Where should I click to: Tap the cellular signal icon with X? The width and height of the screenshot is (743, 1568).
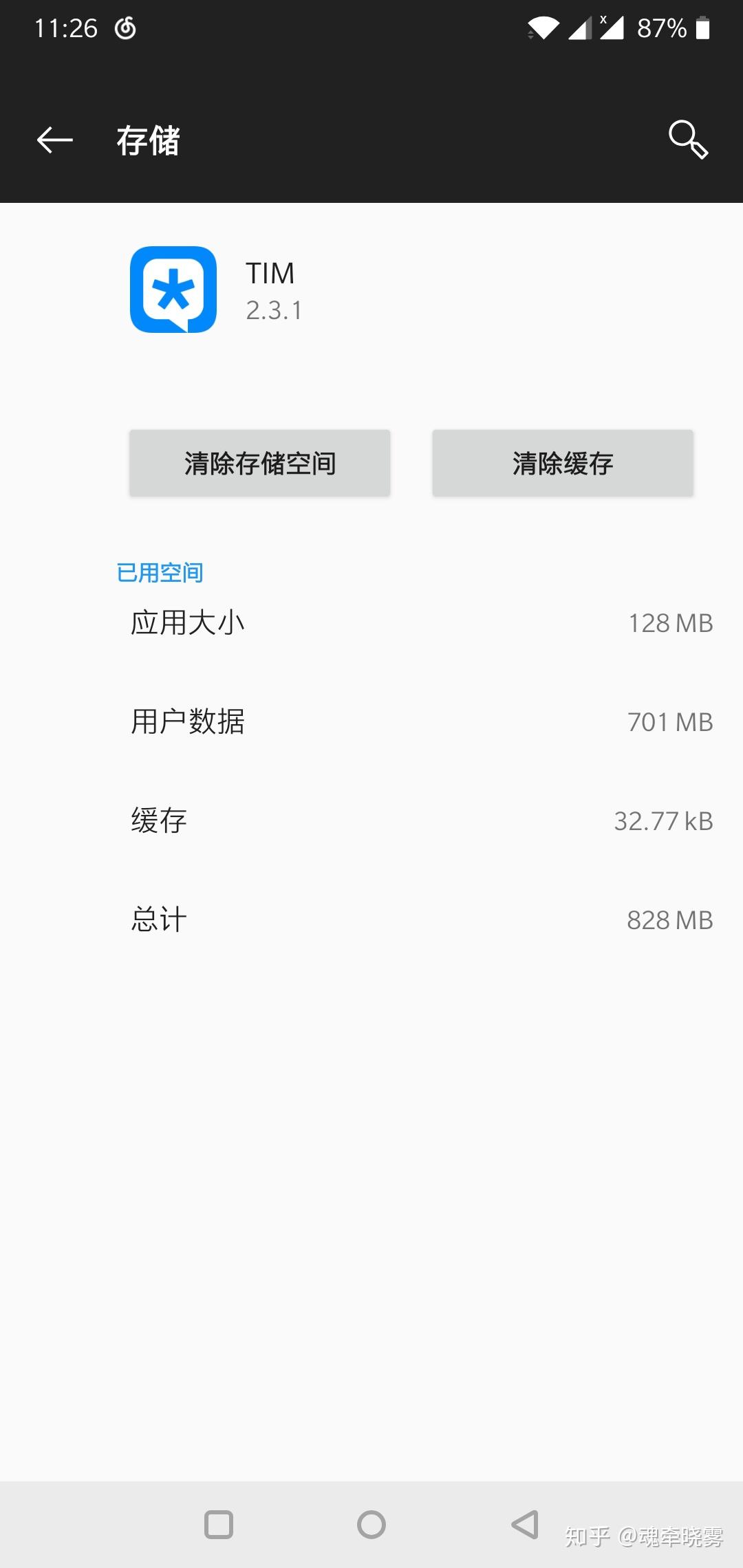click(x=611, y=29)
